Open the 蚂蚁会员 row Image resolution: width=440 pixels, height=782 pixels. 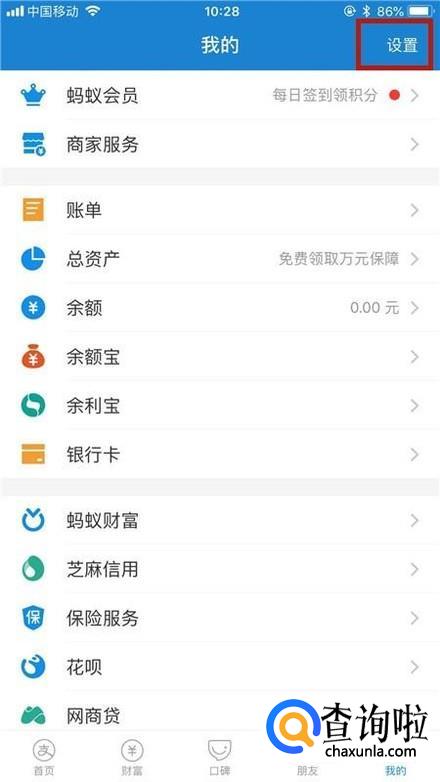220,95
